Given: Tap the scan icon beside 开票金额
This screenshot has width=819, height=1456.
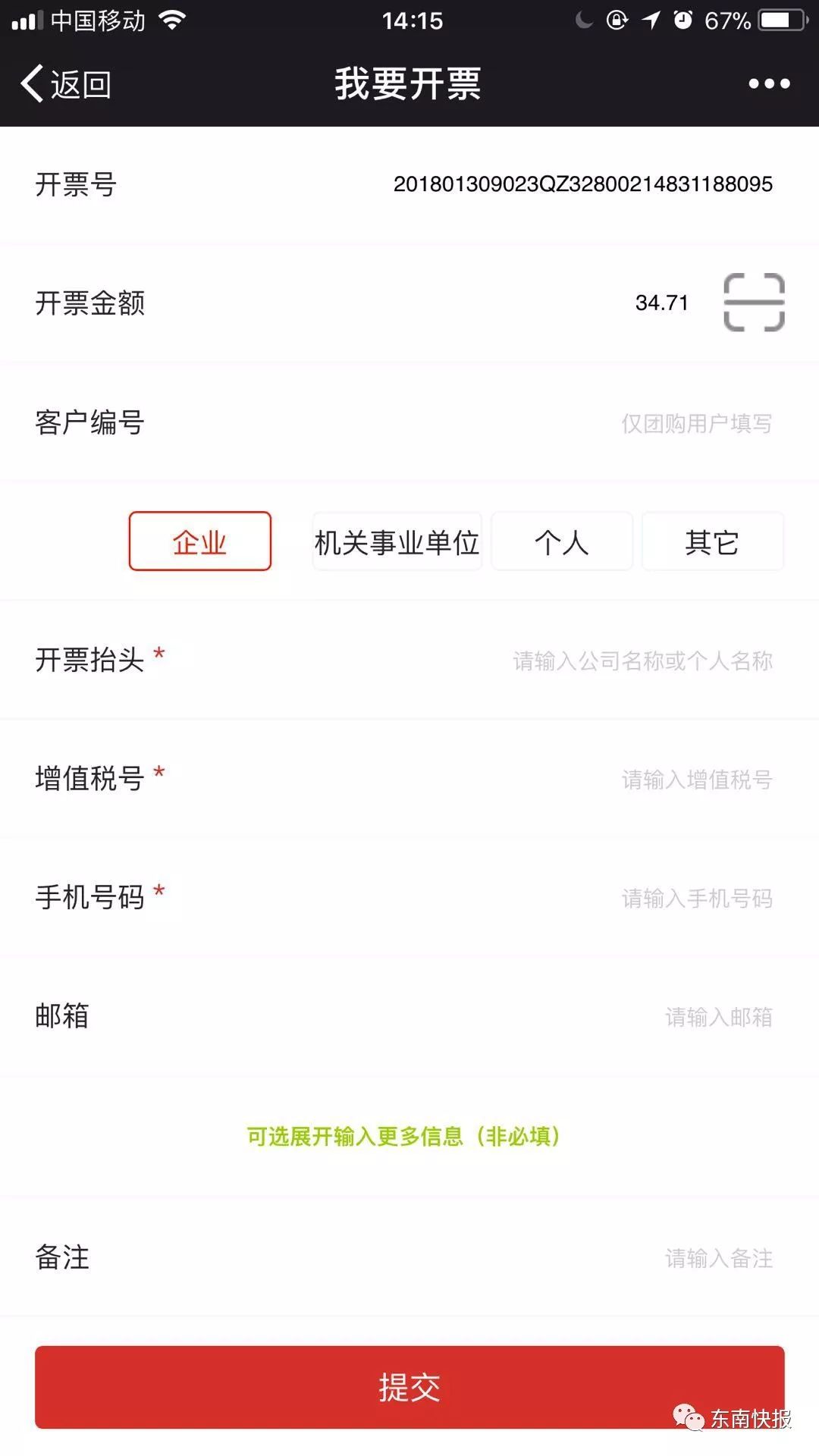Looking at the screenshot, I should [x=754, y=302].
